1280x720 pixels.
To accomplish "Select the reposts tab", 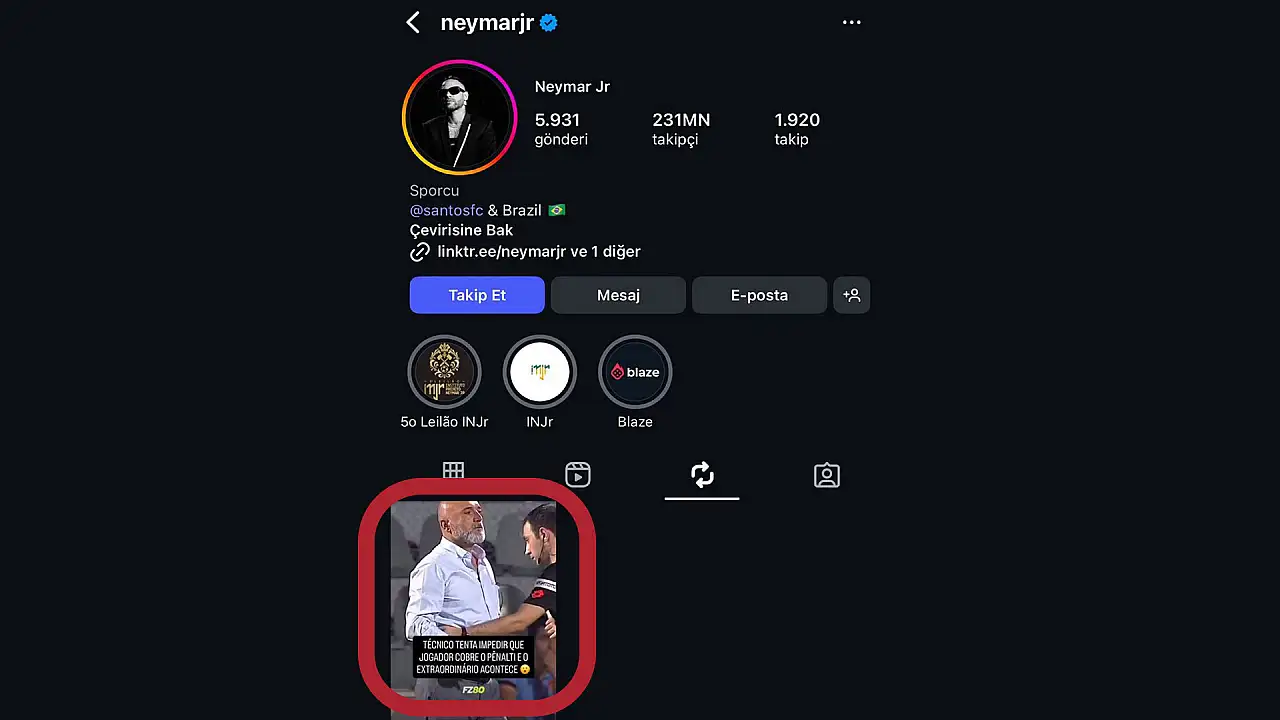I will click(702, 474).
